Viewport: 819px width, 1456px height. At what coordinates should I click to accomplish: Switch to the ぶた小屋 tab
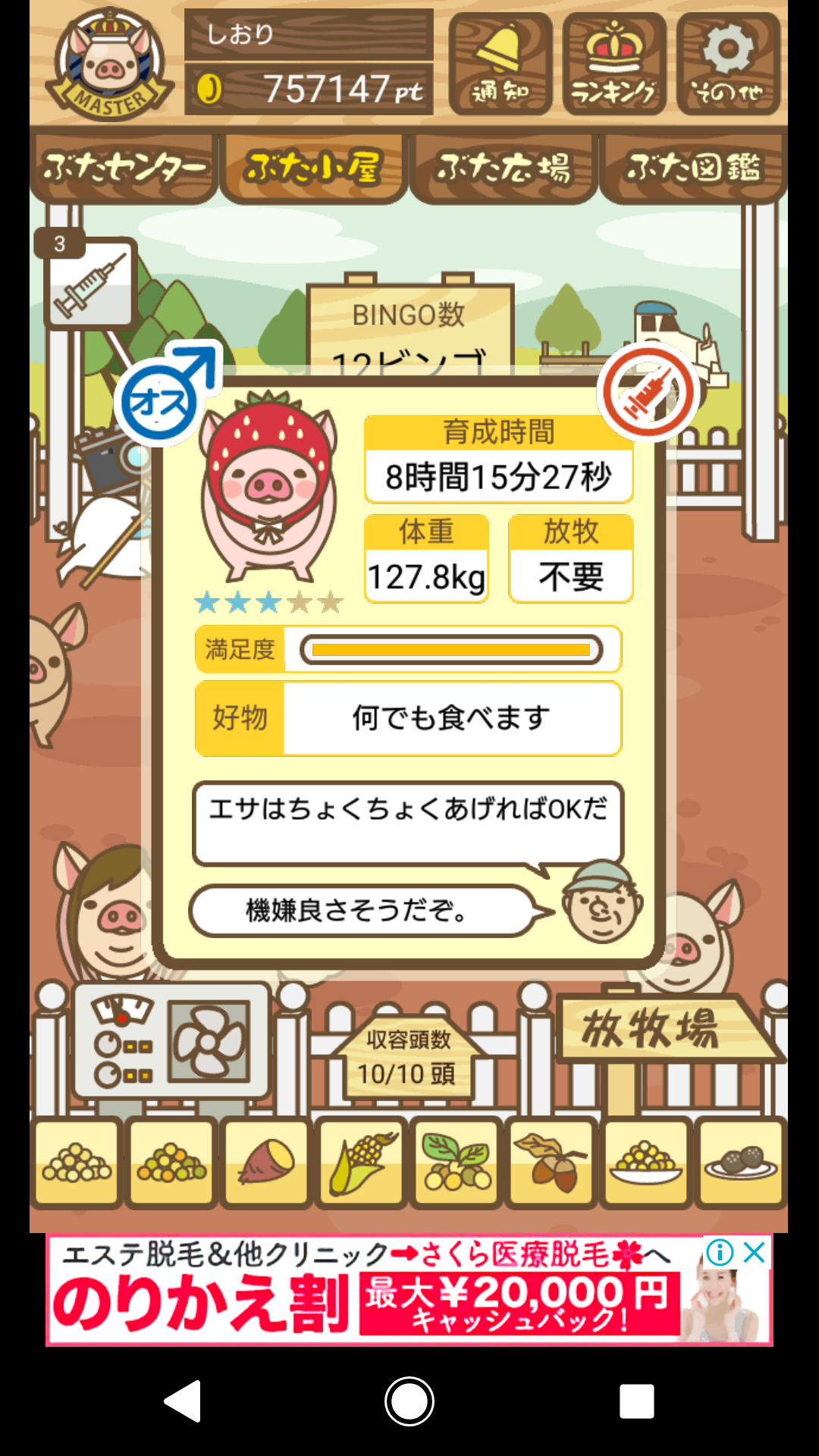314,168
